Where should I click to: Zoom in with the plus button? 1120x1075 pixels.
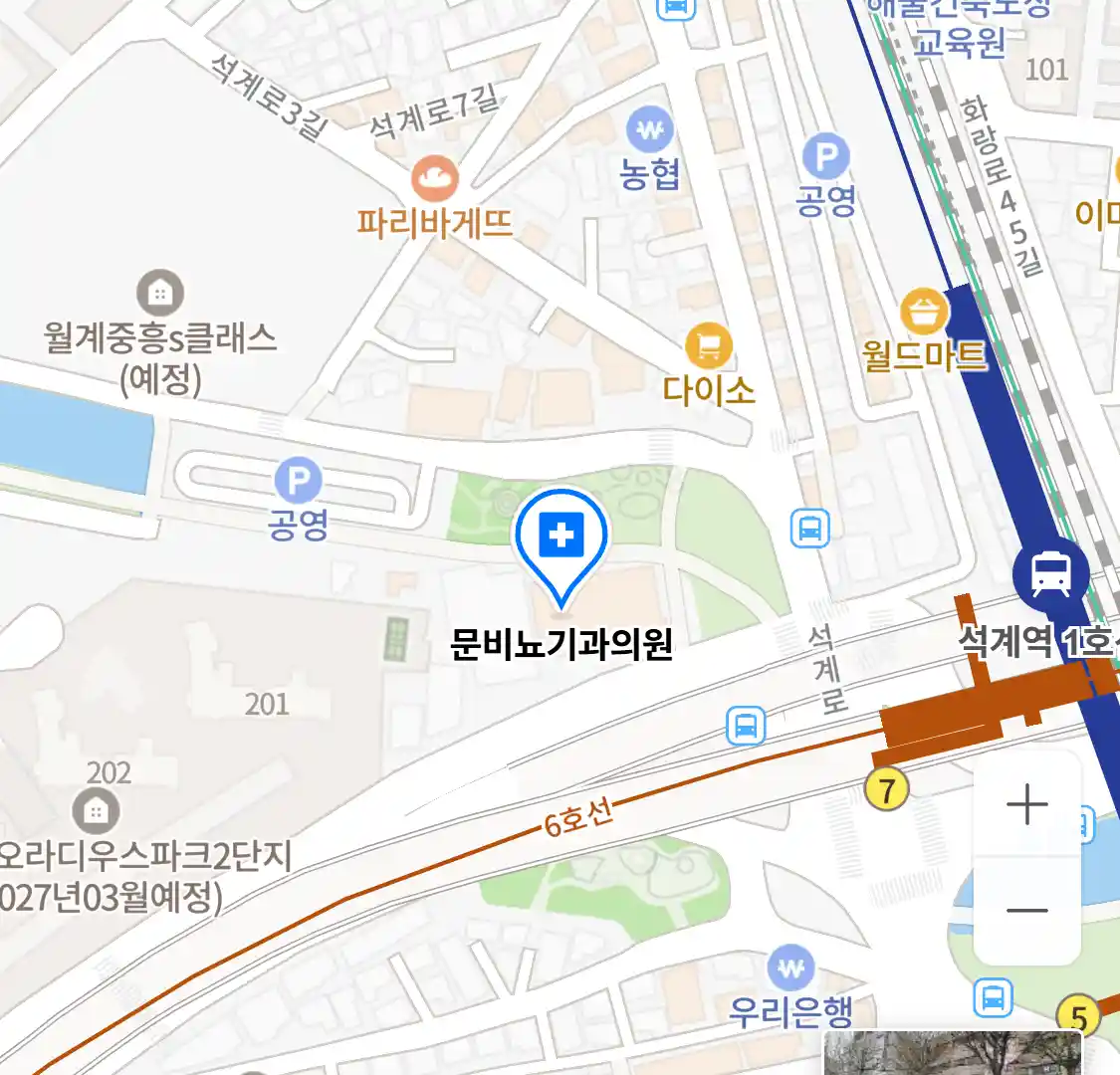pos(1026,804)
